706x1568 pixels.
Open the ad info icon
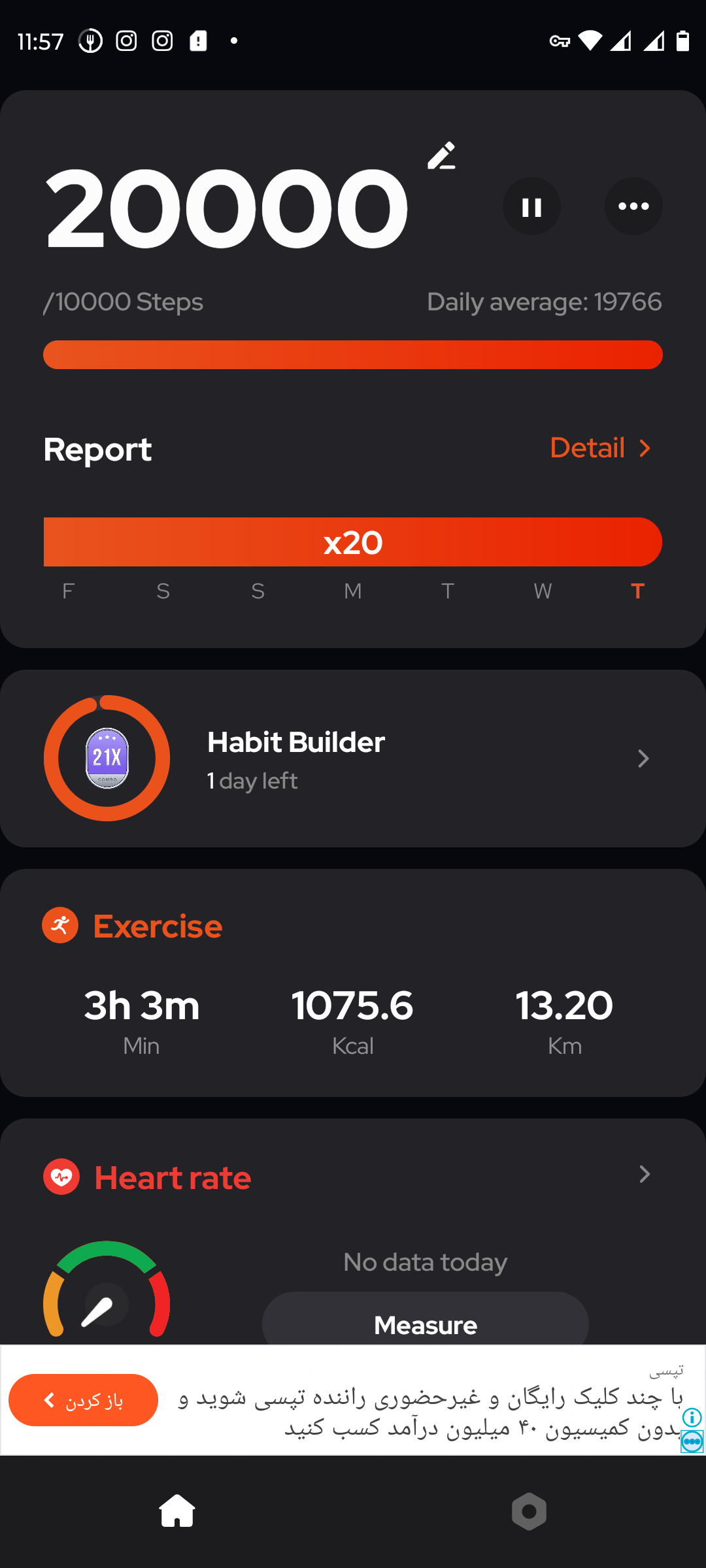click(x=692, y=1417)
